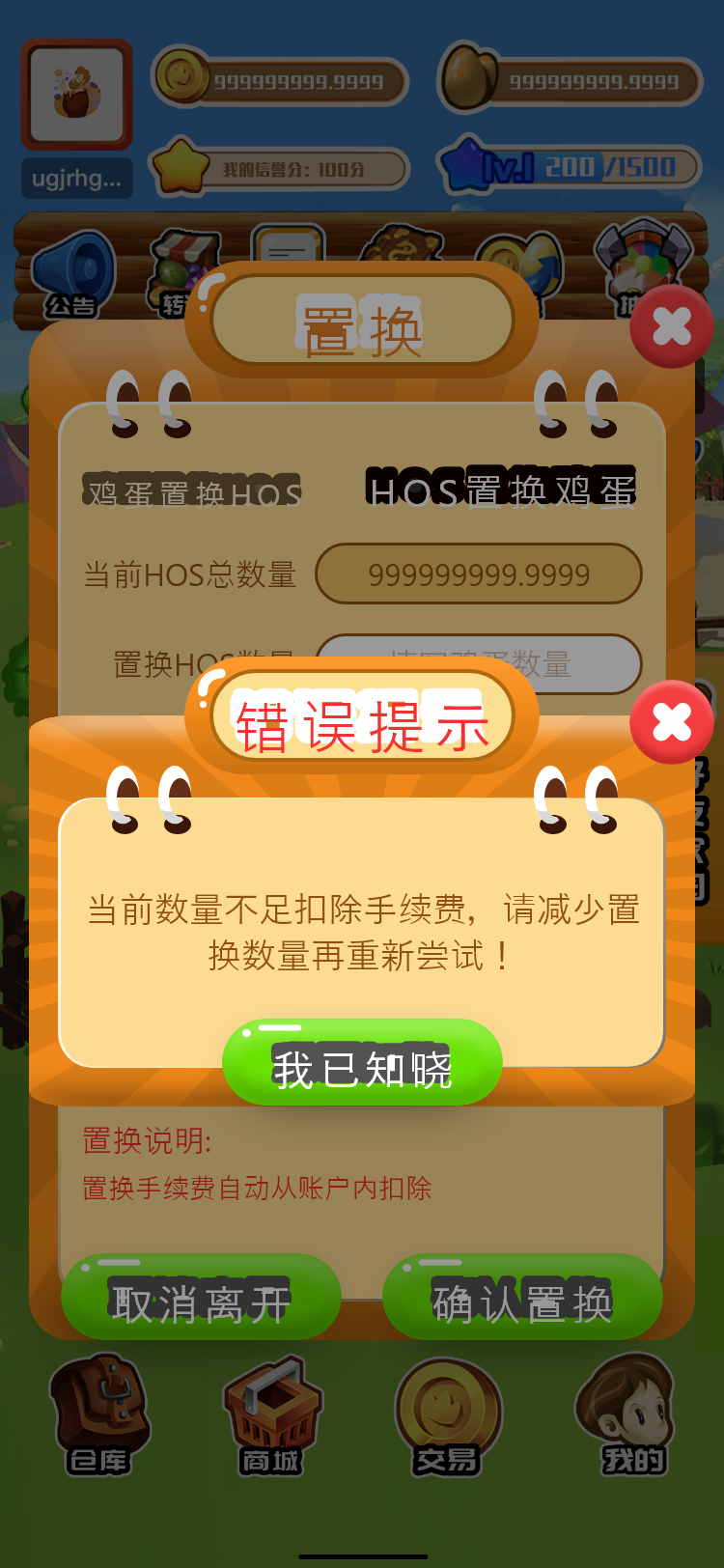This screenshot has width=724, height=1568.
Task: Switch to the 我的 profile tab
Action: coord(631,1416)
